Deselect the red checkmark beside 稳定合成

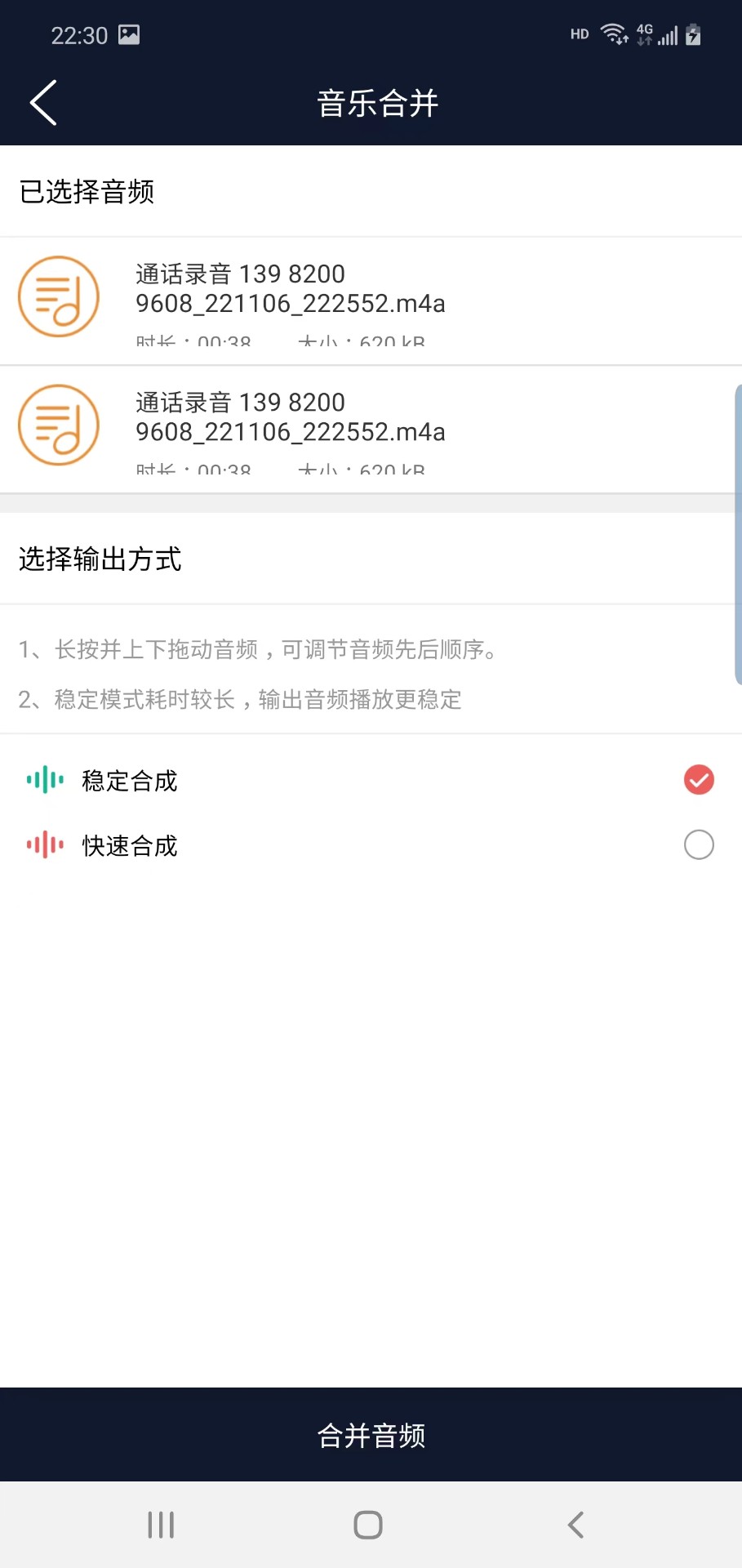pyautogui.click(x=698, y=780)
